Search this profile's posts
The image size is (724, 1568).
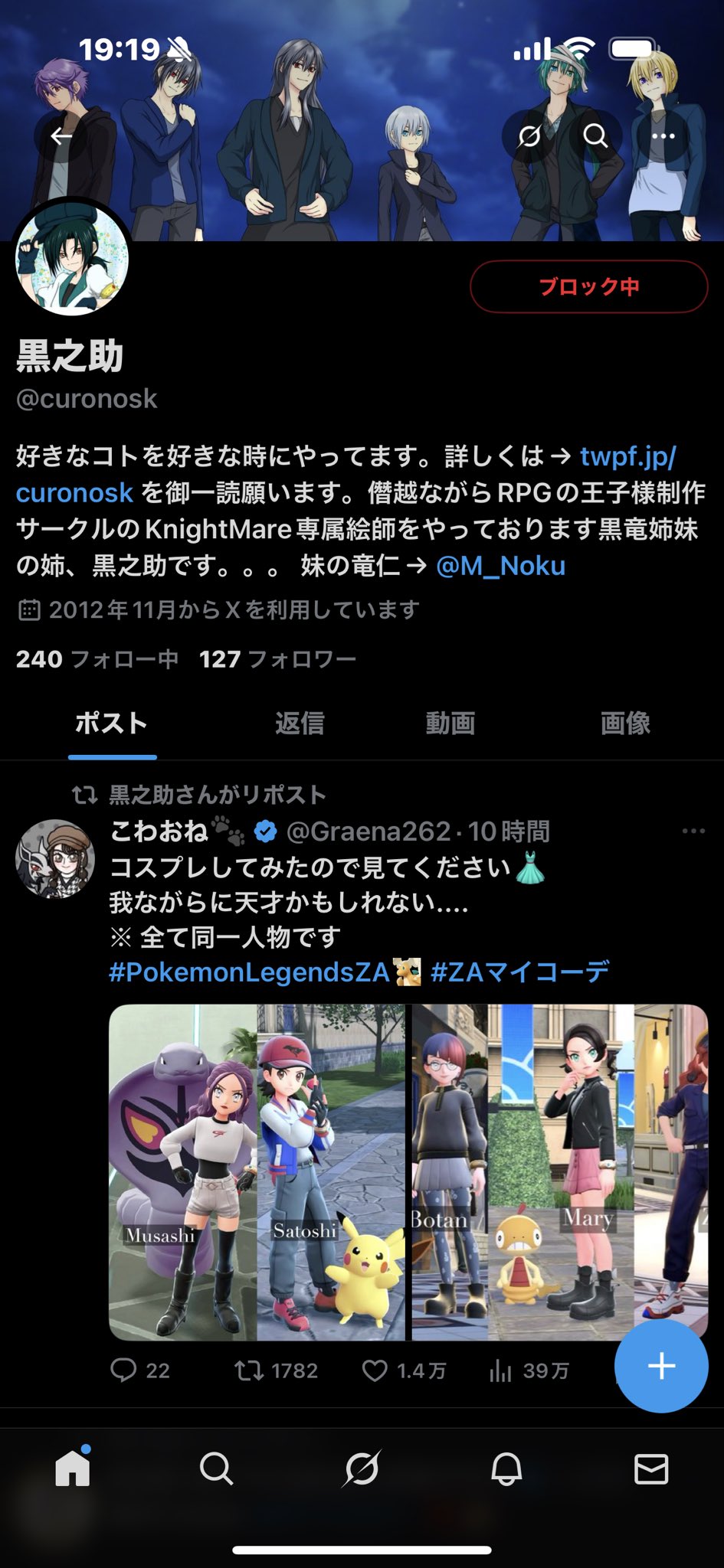coord(595,136)
